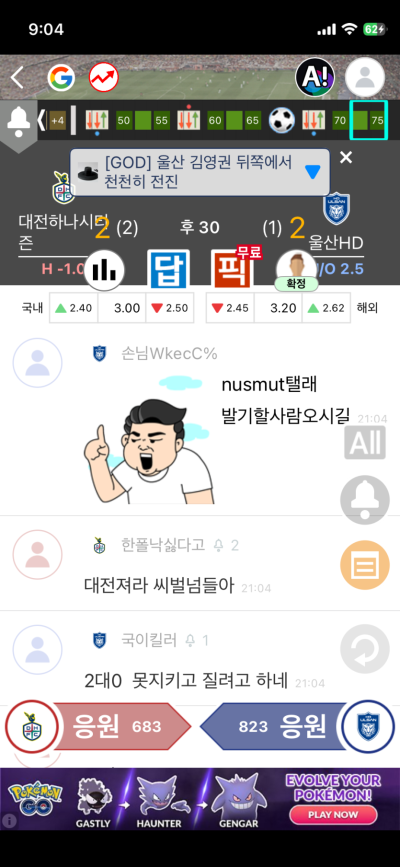Refresh the chat with the circular arrow
400x867 pixels.
pos(365,649)
